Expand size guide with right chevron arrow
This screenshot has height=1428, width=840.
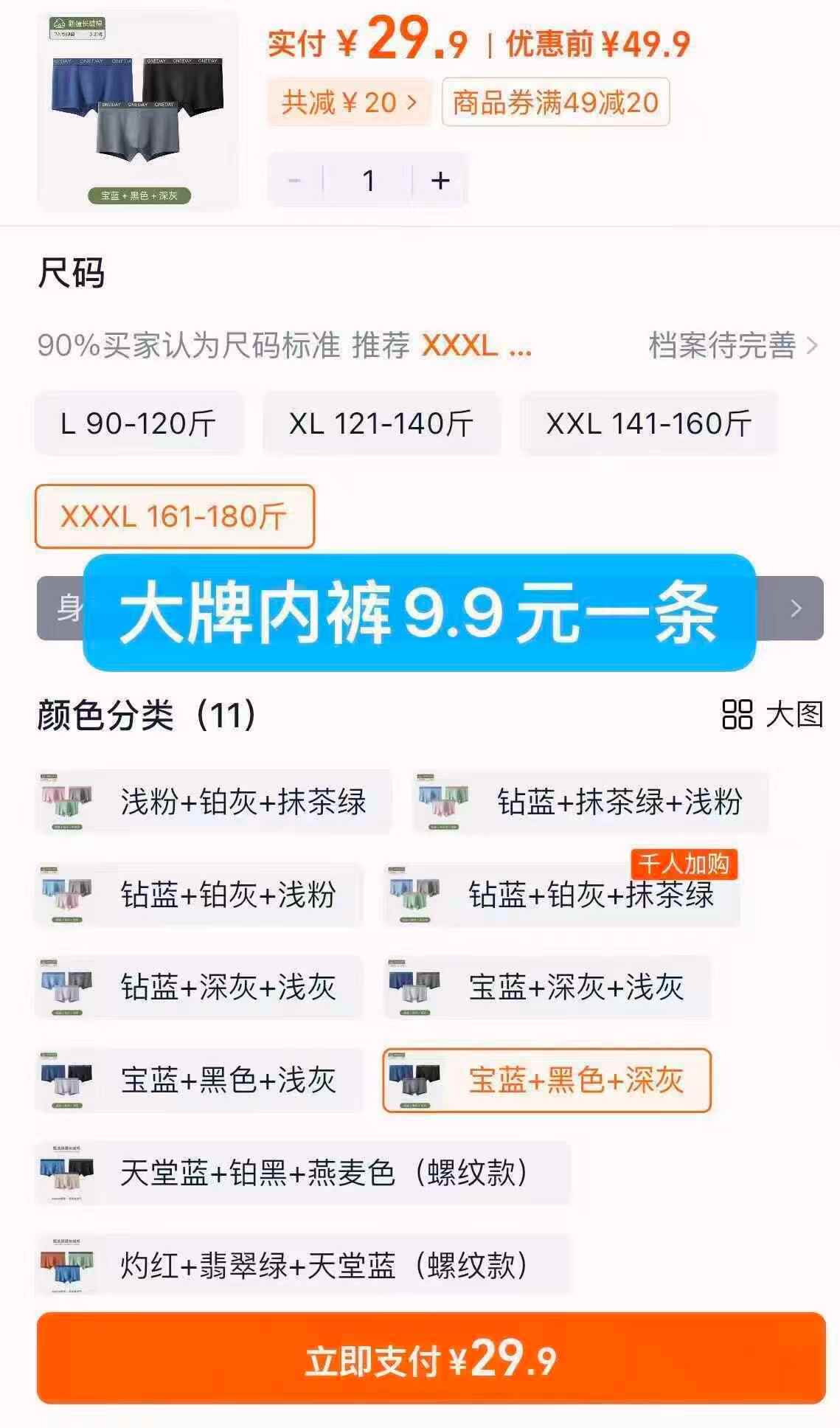point(794,609)
